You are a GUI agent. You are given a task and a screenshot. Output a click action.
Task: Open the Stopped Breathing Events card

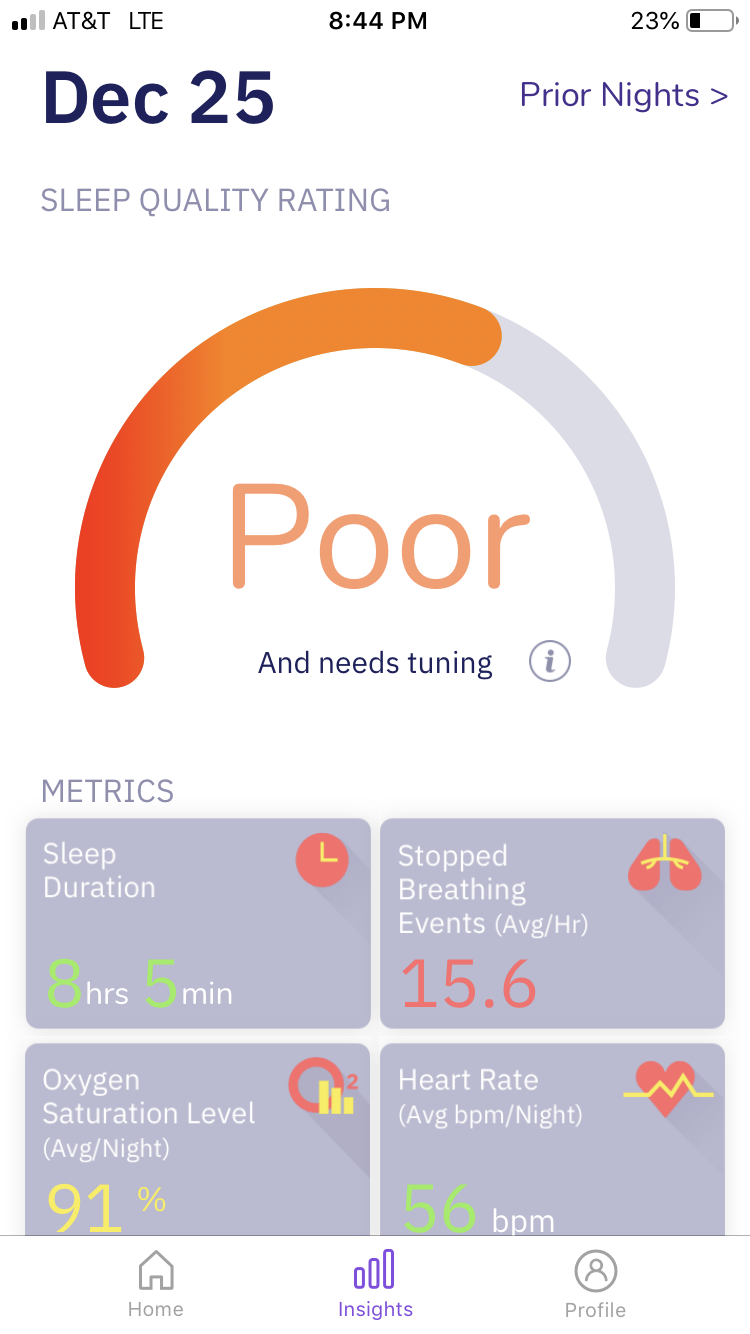tap(552, 923)
